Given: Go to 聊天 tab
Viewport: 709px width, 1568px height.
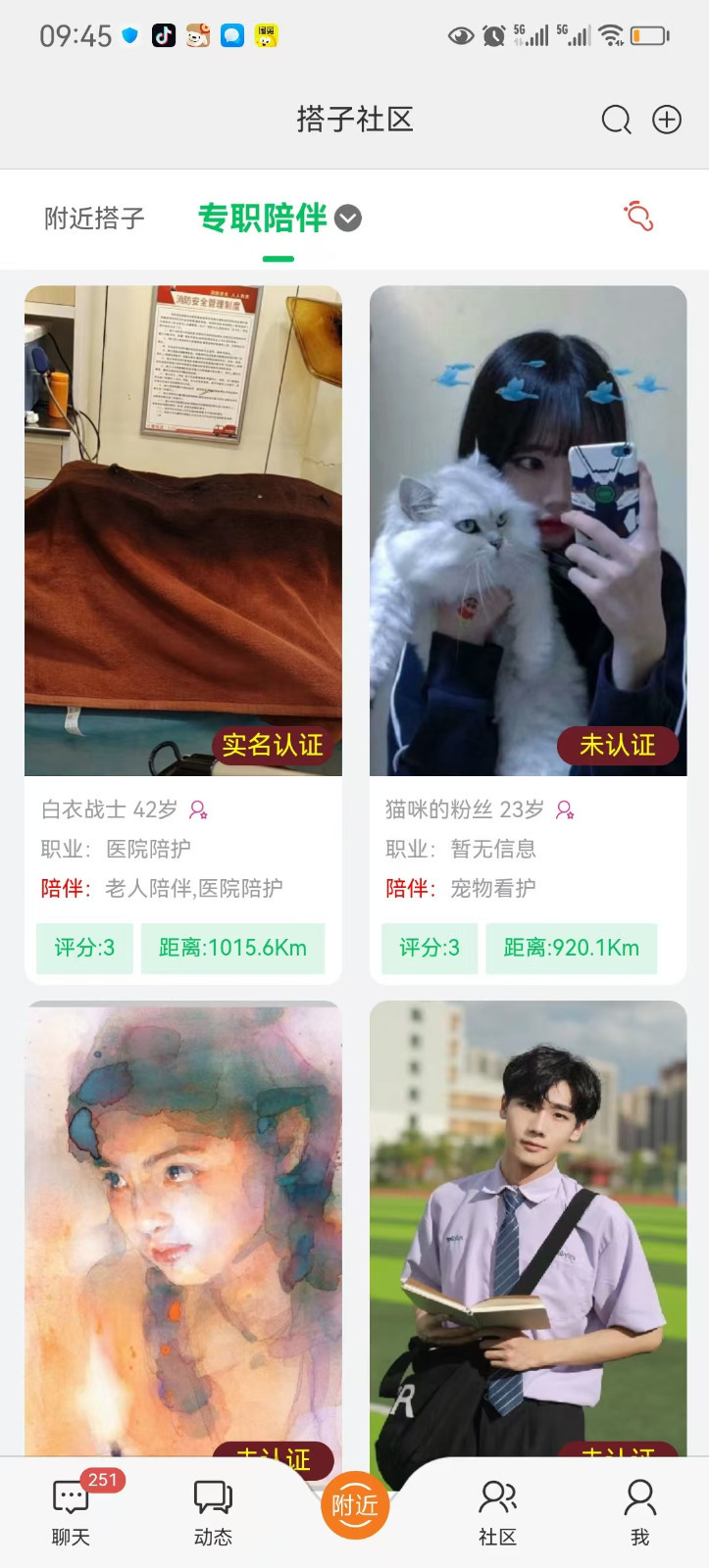Looking at the screenshot, I should [71, 1511].
